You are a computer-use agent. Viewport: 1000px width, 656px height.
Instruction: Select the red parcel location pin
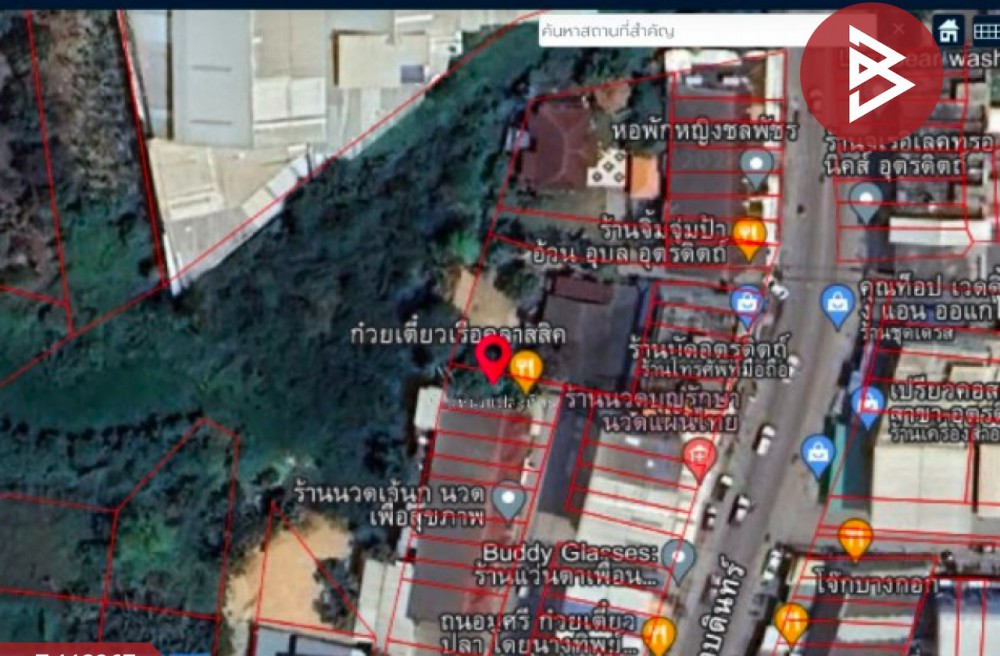point(491,359)
